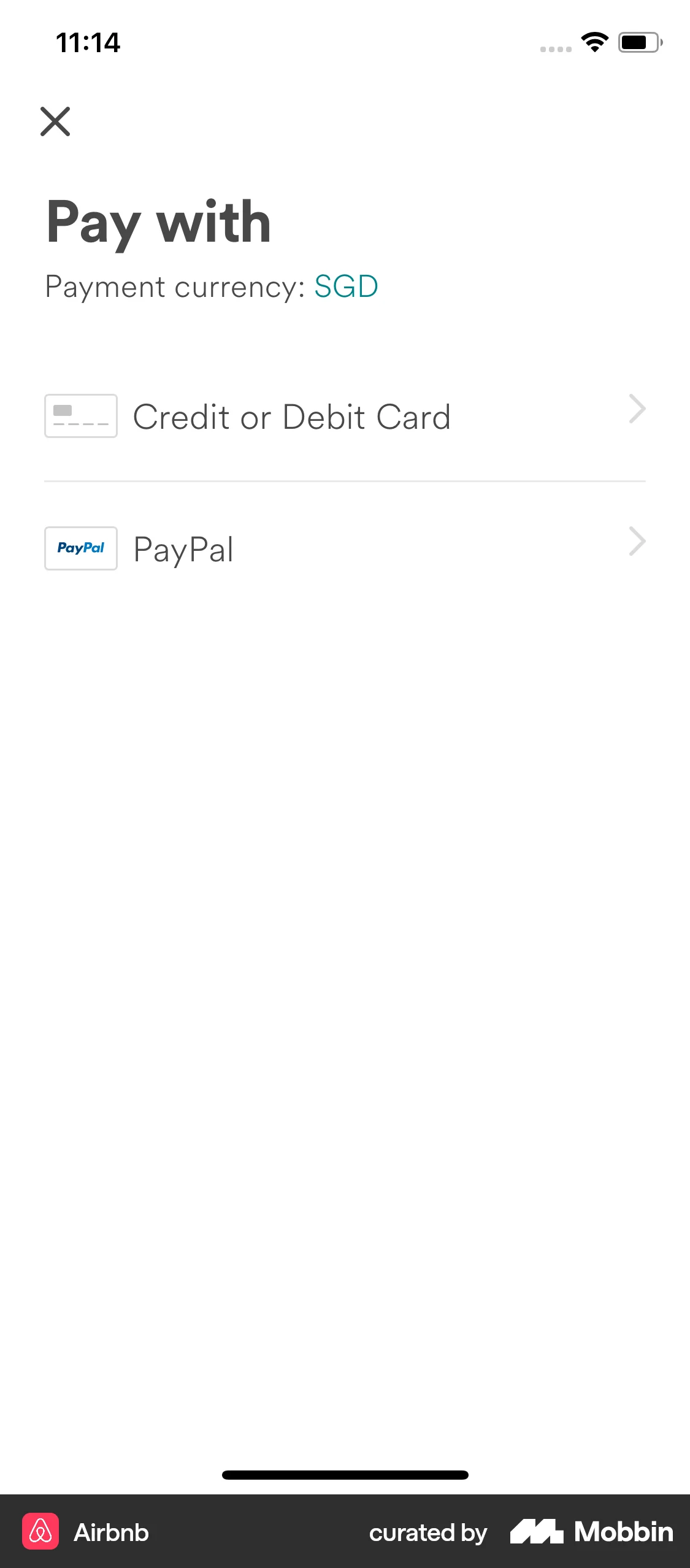This screenshot has height=1568, width=690.
Task: Click the credit card icon
Action: [x=80, y=416]
